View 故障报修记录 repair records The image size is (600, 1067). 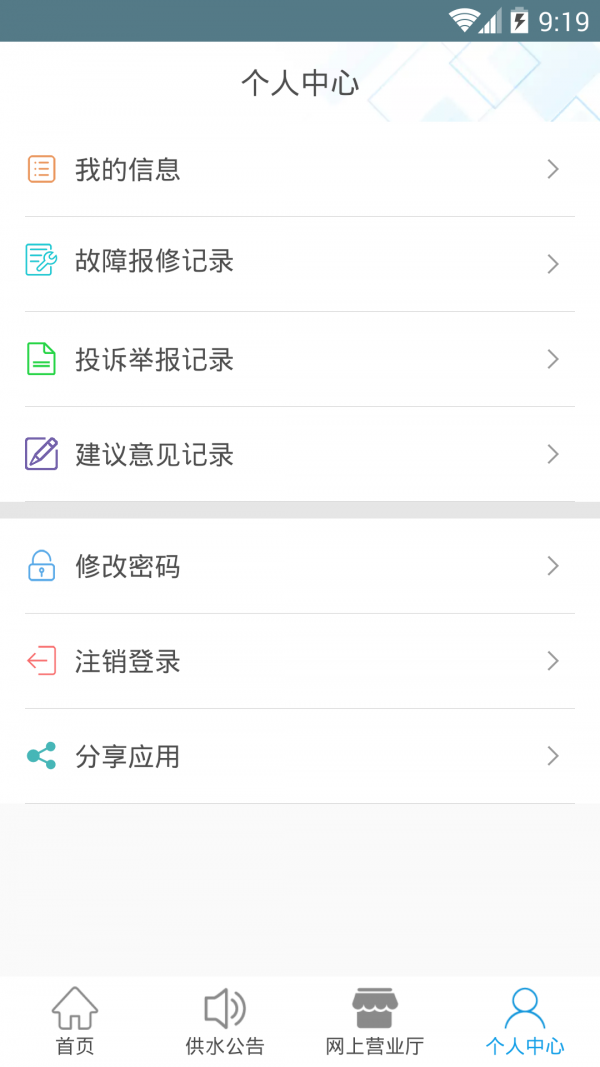(300, 264)
